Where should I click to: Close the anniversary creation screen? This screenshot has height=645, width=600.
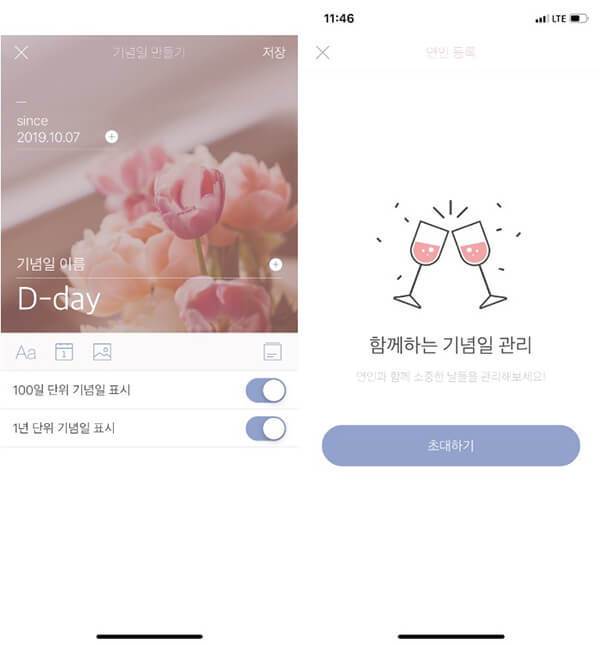point(21,52)
